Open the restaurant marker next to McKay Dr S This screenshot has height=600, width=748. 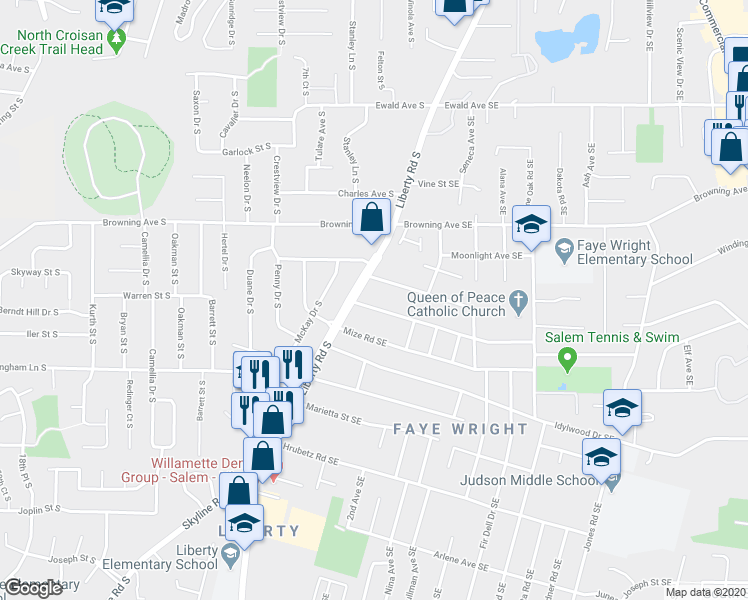click(293, 365)
